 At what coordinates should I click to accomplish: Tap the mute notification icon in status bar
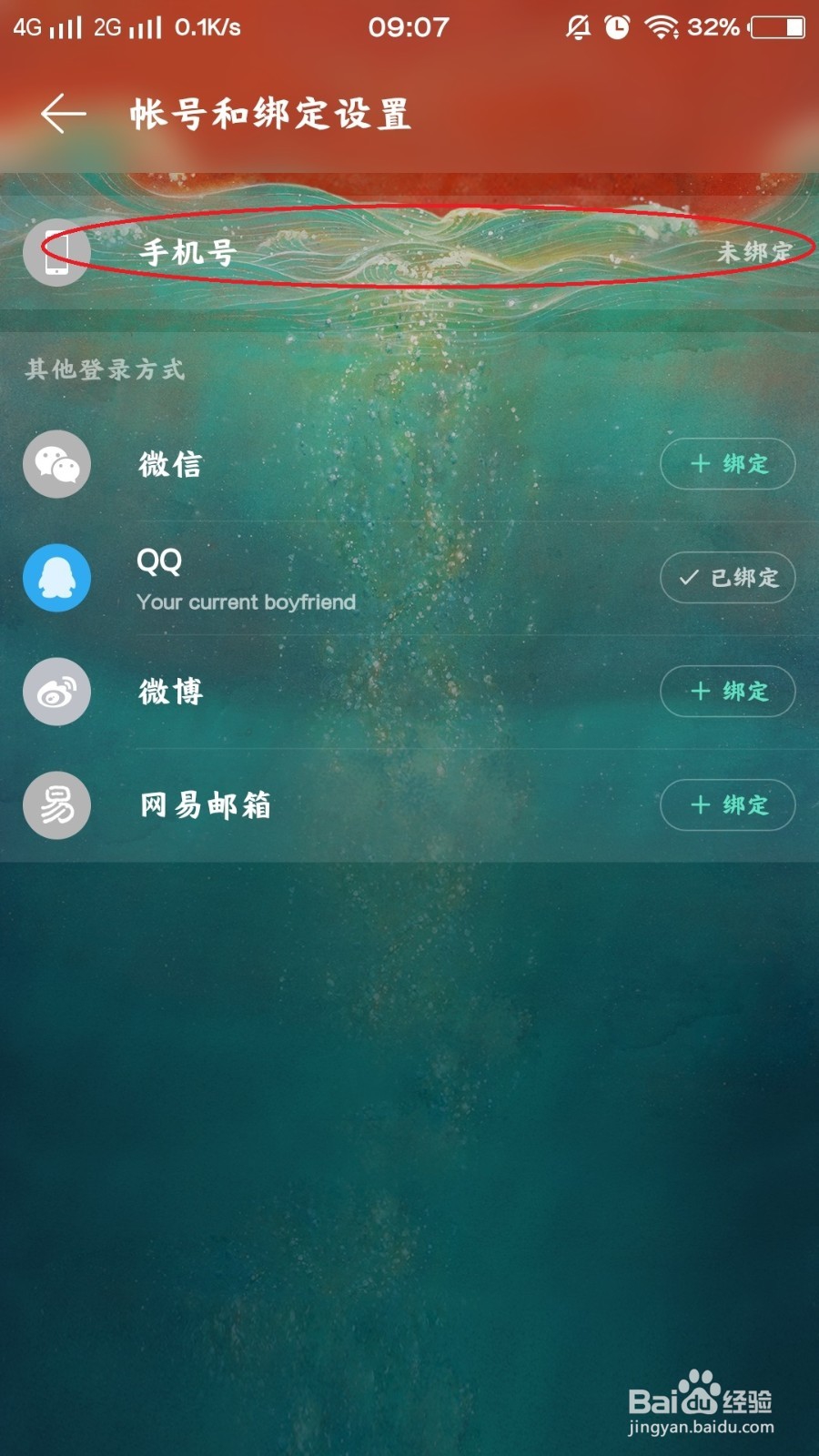tap(580, 27)
